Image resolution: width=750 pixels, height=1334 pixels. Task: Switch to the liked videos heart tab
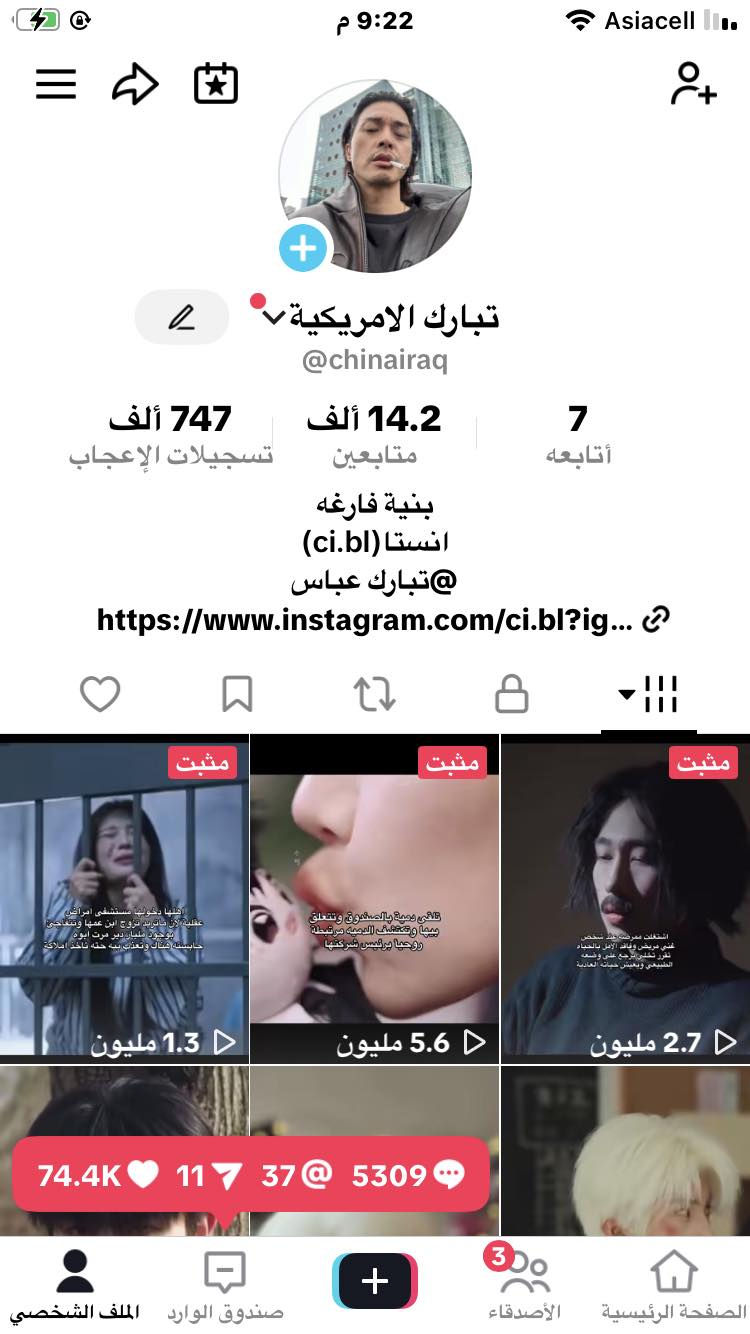[x=100, y=694]
